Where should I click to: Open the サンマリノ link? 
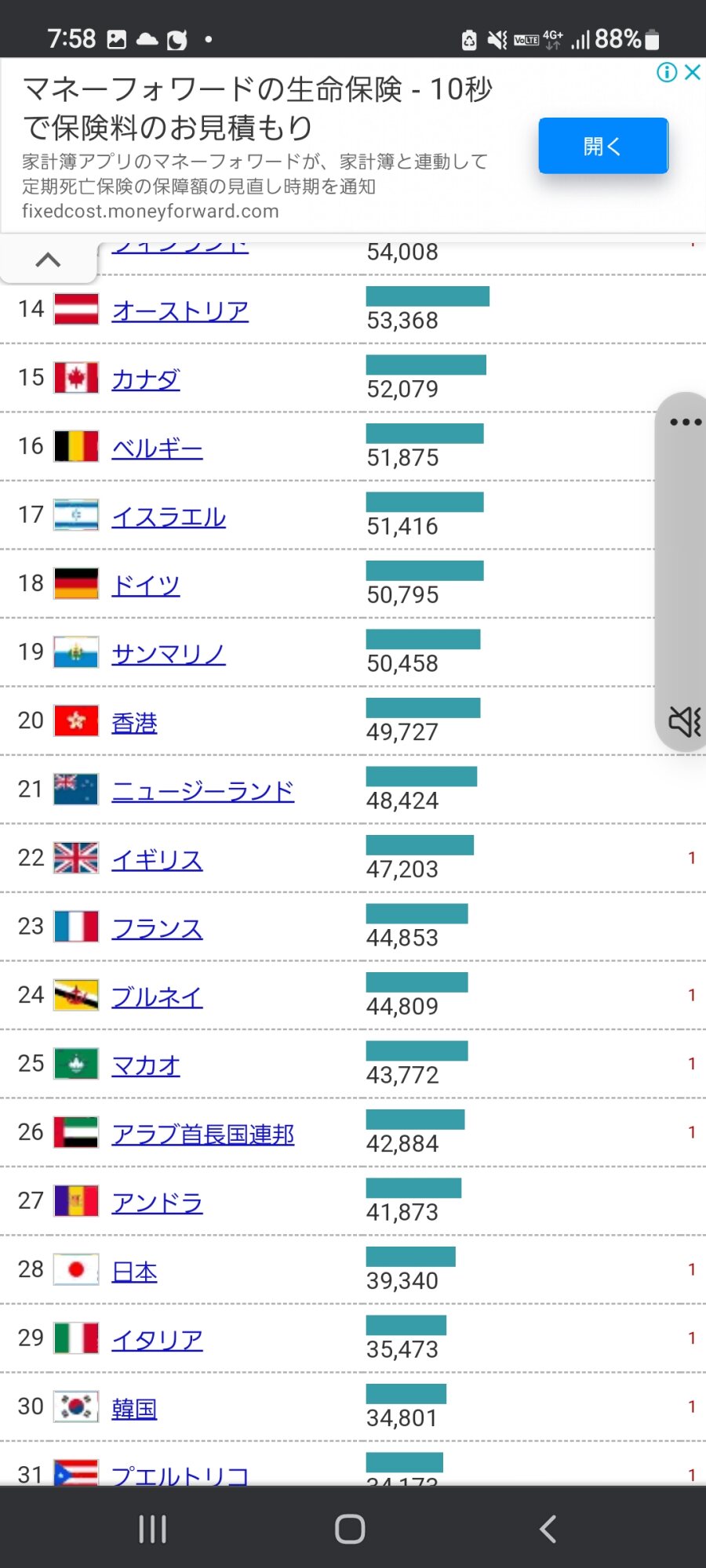pos(168,654)
